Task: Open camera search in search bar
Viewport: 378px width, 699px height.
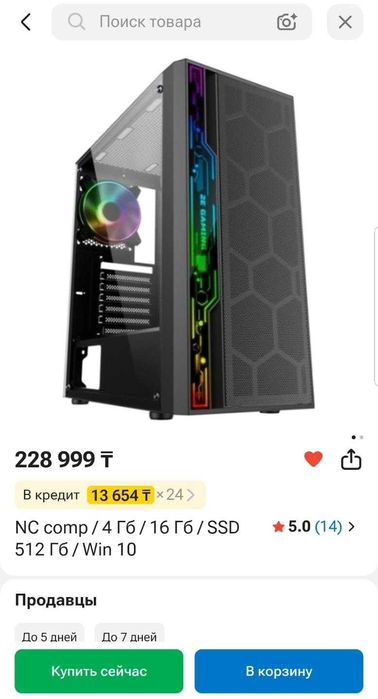Action: [287, 22]
